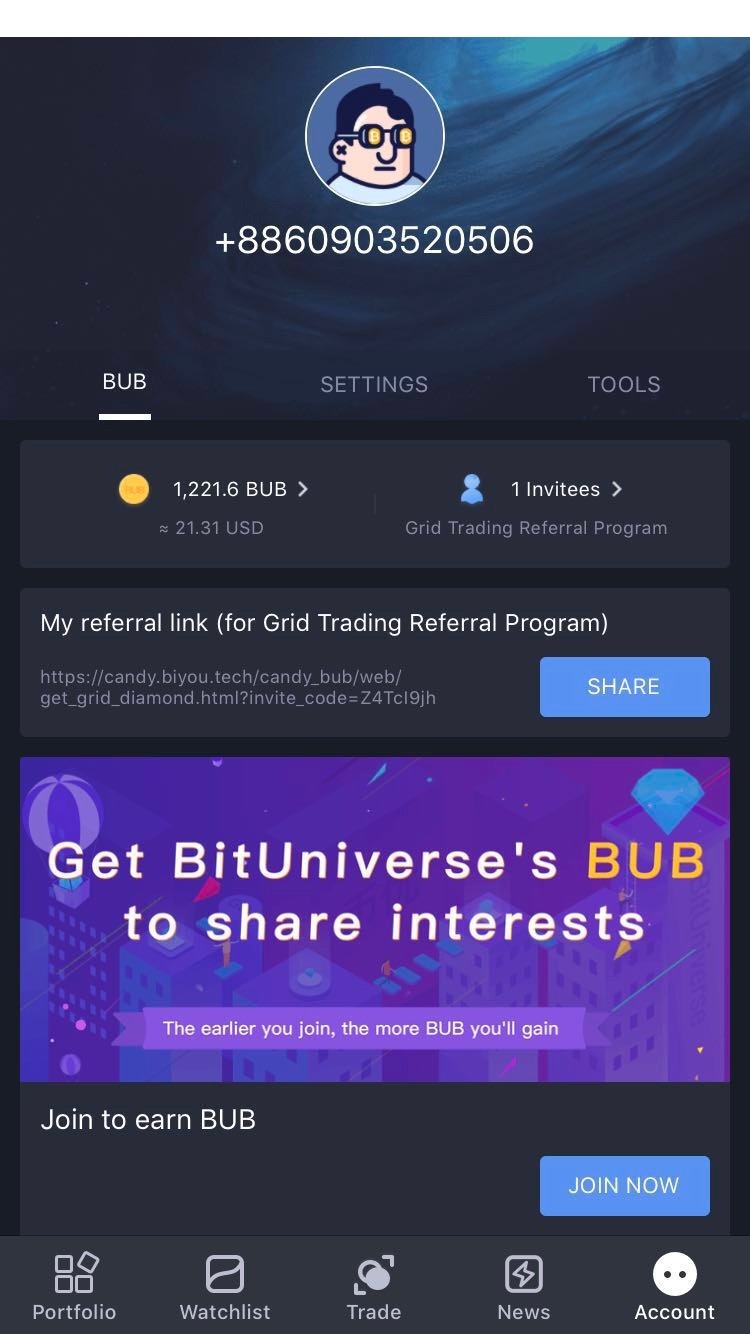Viewport: 750px width, 1334px height.
Task: Open the News tab
Action: [x=524, y=1286]
